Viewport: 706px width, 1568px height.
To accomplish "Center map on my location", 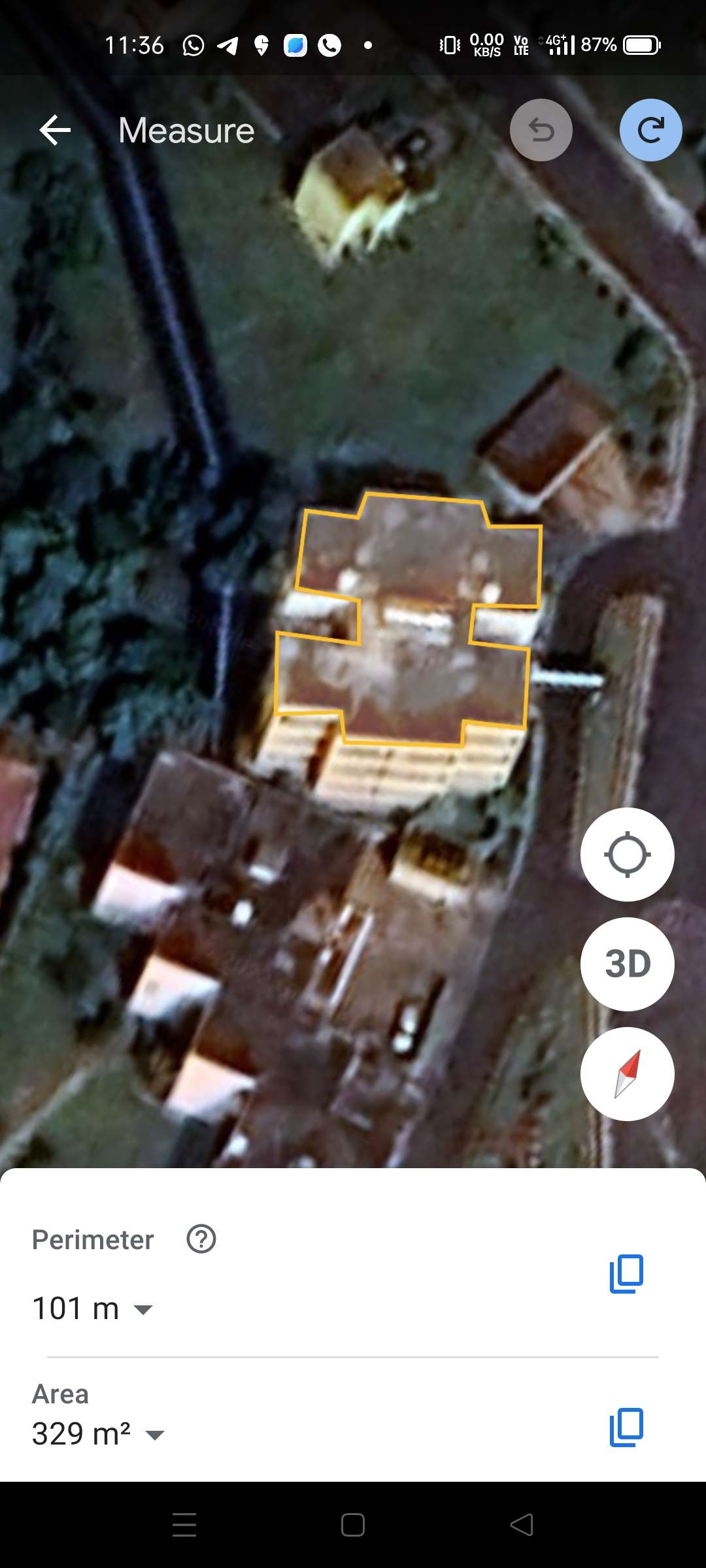I will point(628,855).
